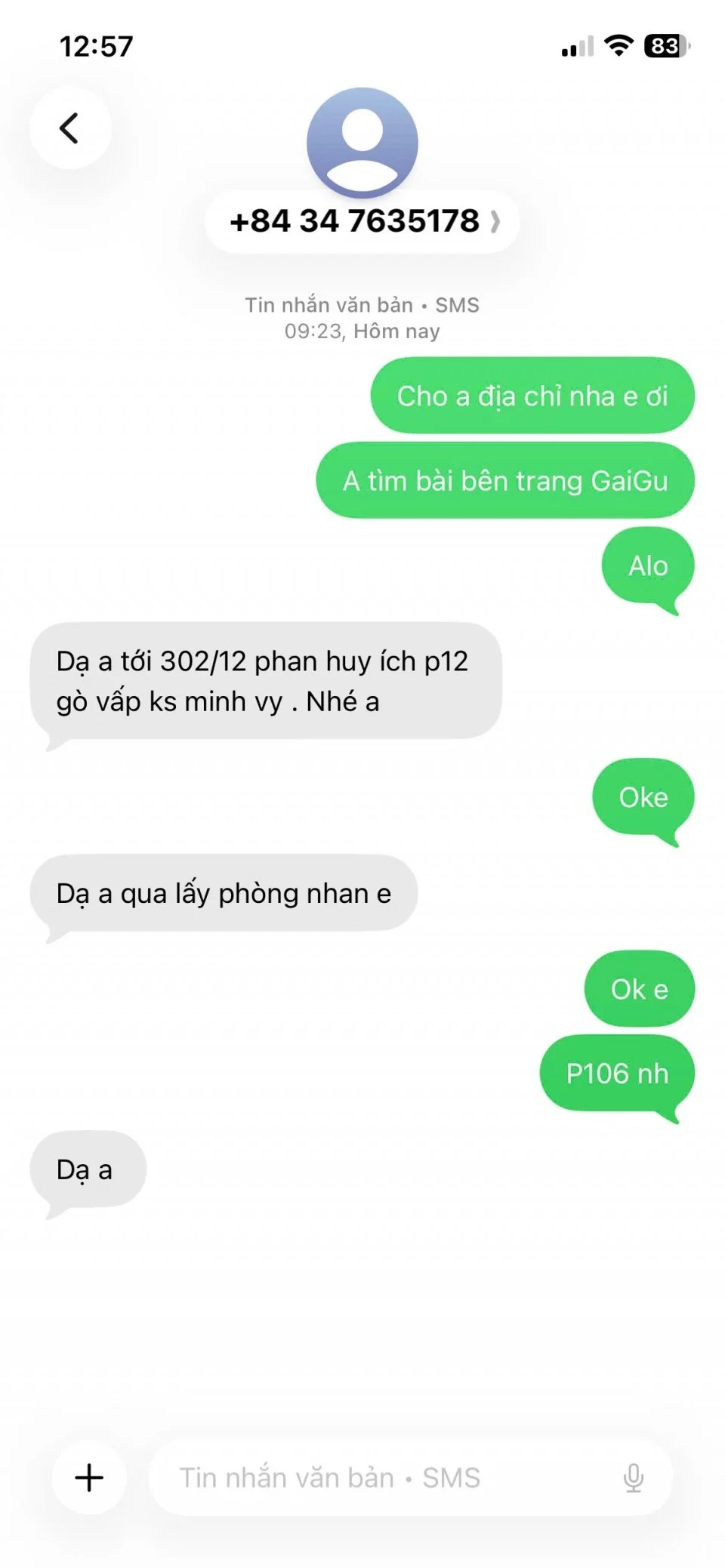The height and width of the screenshot is (1568, 725).
Task: Open the plus attachments menu
Action: (x=89, y=1477)
